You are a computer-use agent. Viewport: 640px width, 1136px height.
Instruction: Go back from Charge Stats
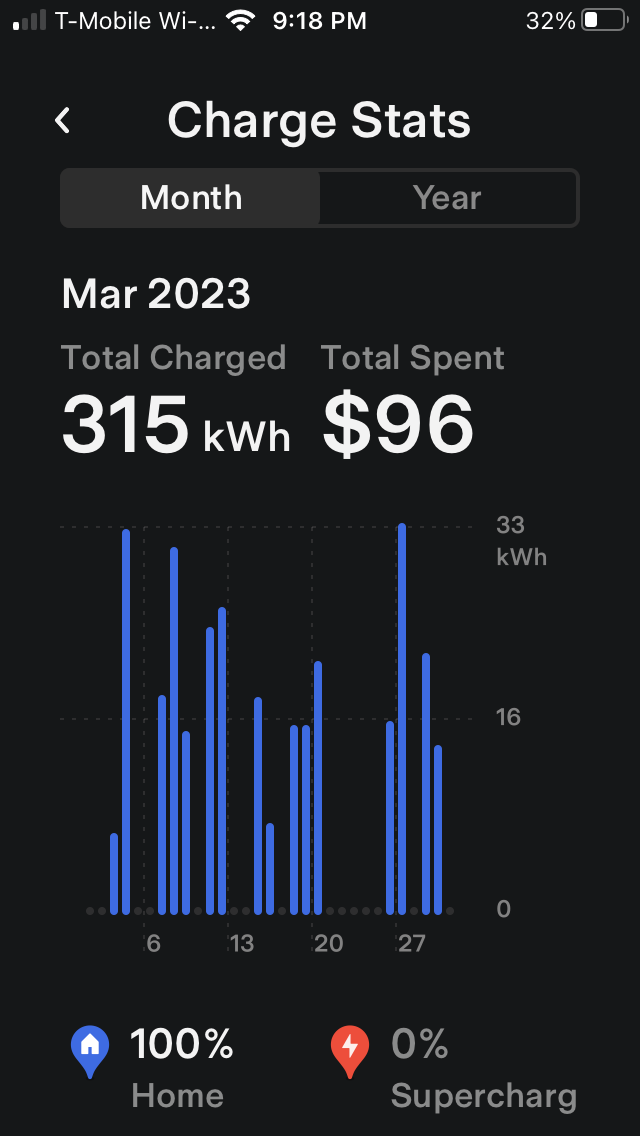tap(63, 120)
